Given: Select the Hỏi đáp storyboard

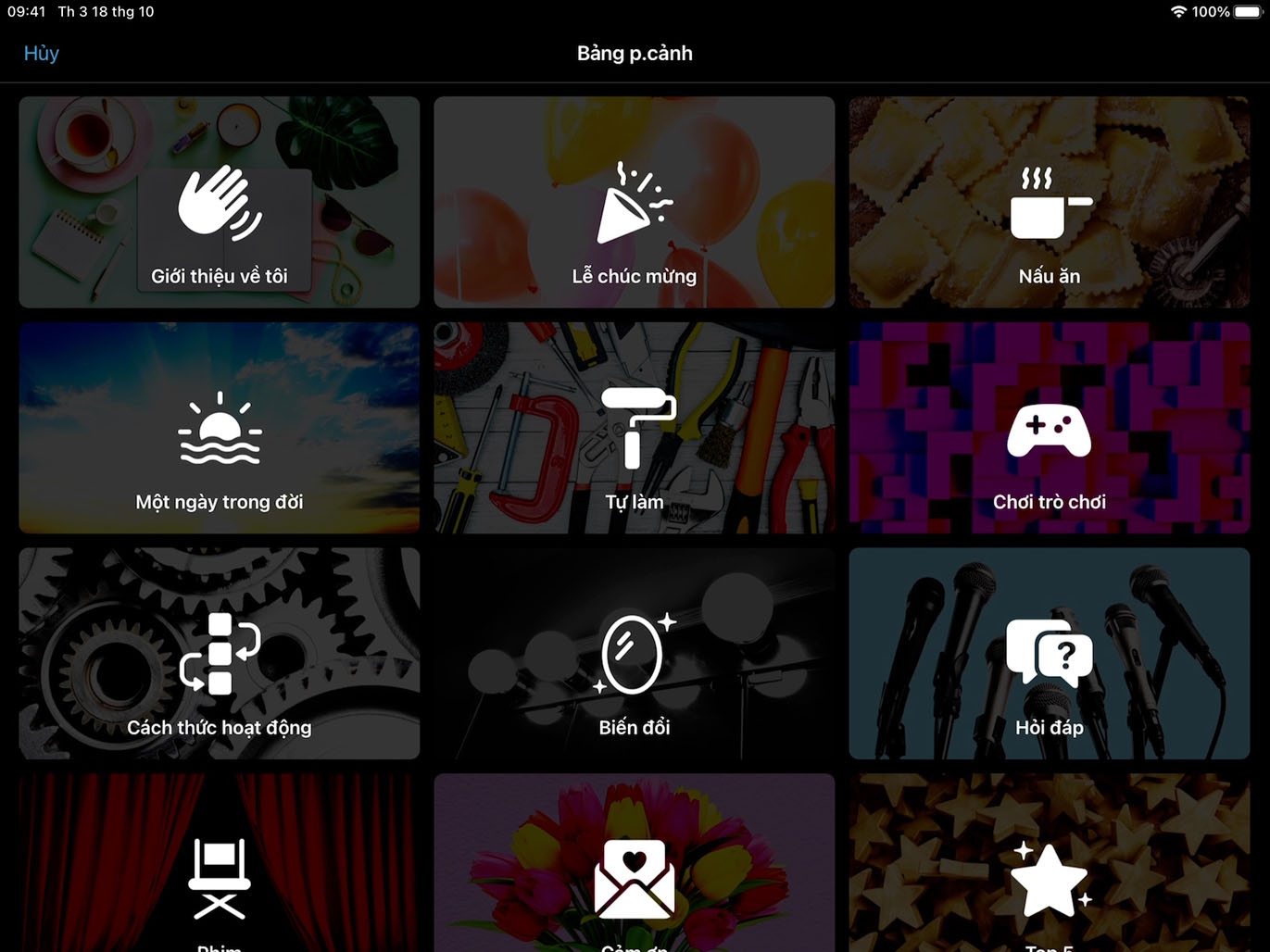Looking at the screenshot, I should [x=1049, y=654].
